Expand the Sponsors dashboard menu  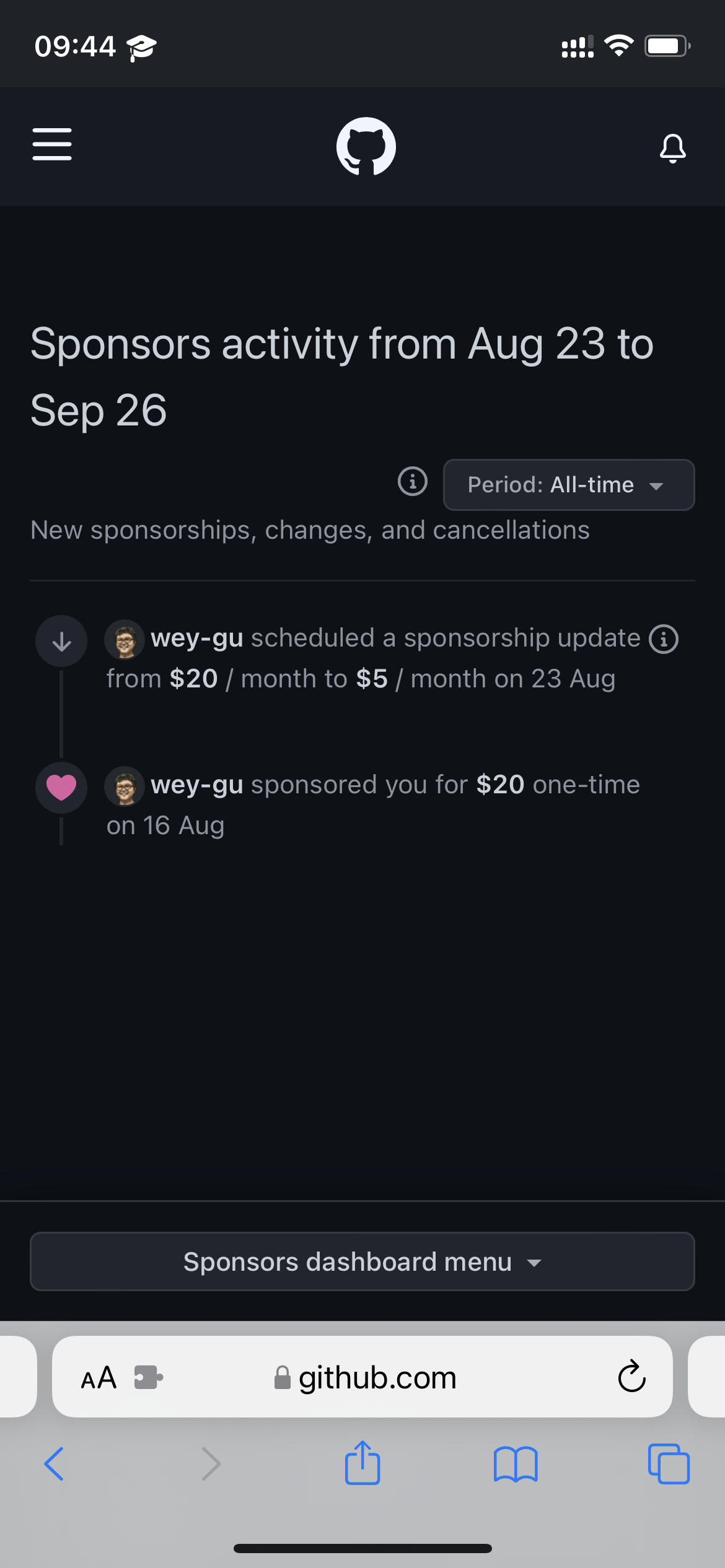(362, 1261)
